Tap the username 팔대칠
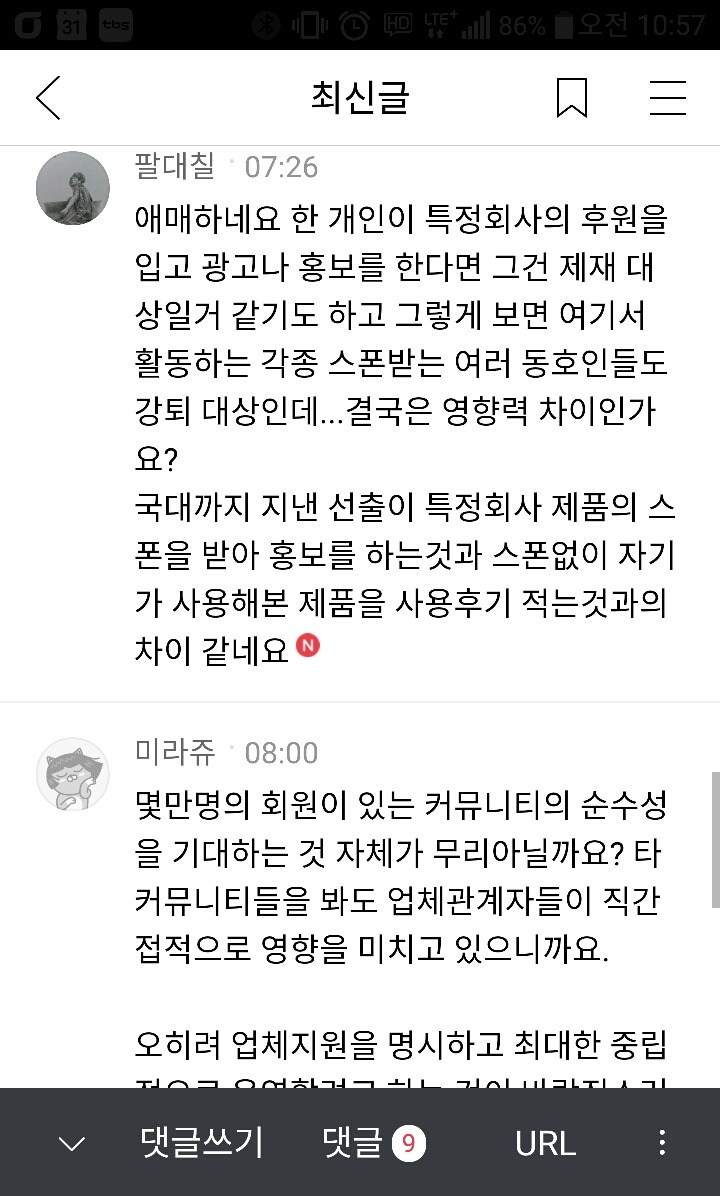Viewport: 720px width, 1196px height. pos(174,165)
